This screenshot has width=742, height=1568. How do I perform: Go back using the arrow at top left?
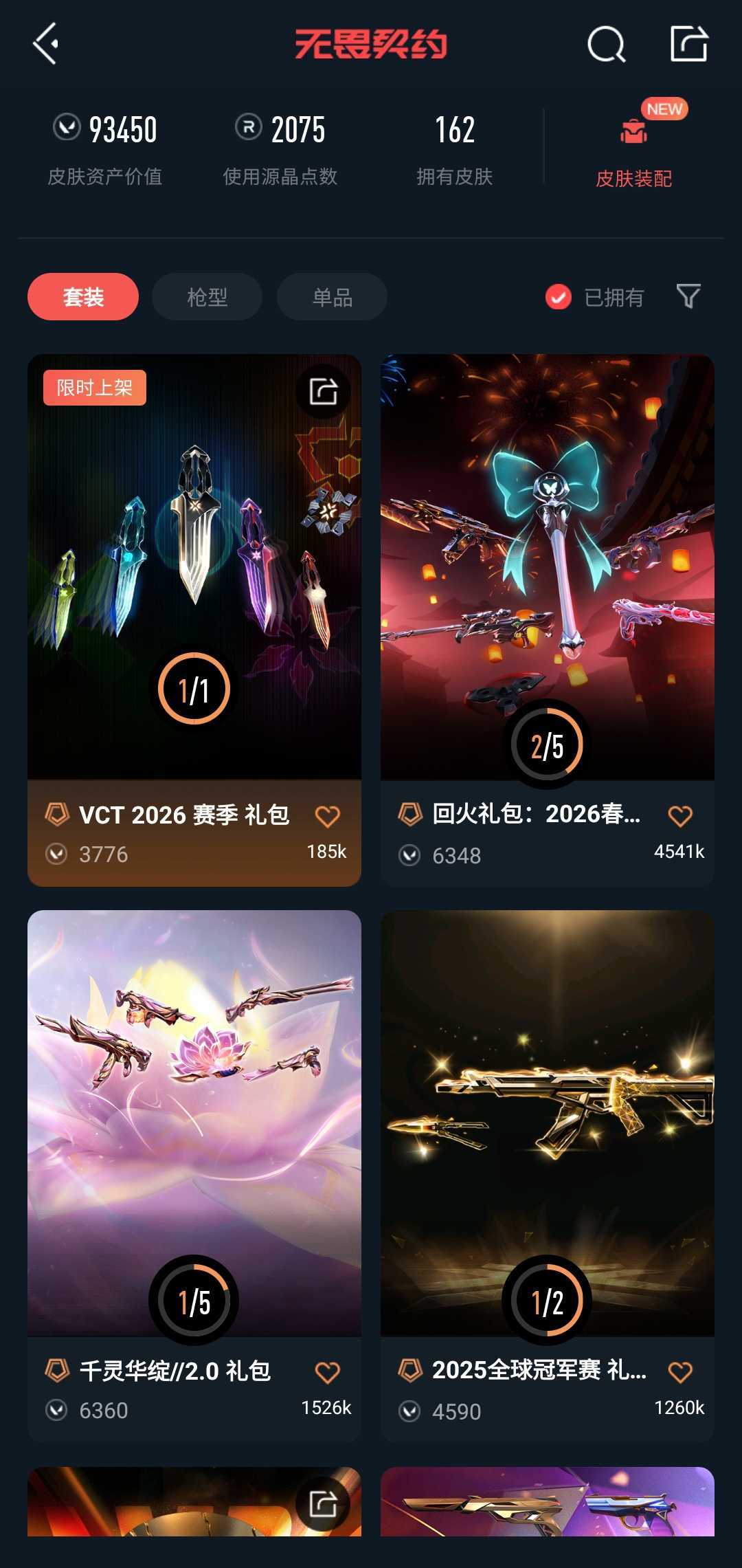(x=45, y=43)
